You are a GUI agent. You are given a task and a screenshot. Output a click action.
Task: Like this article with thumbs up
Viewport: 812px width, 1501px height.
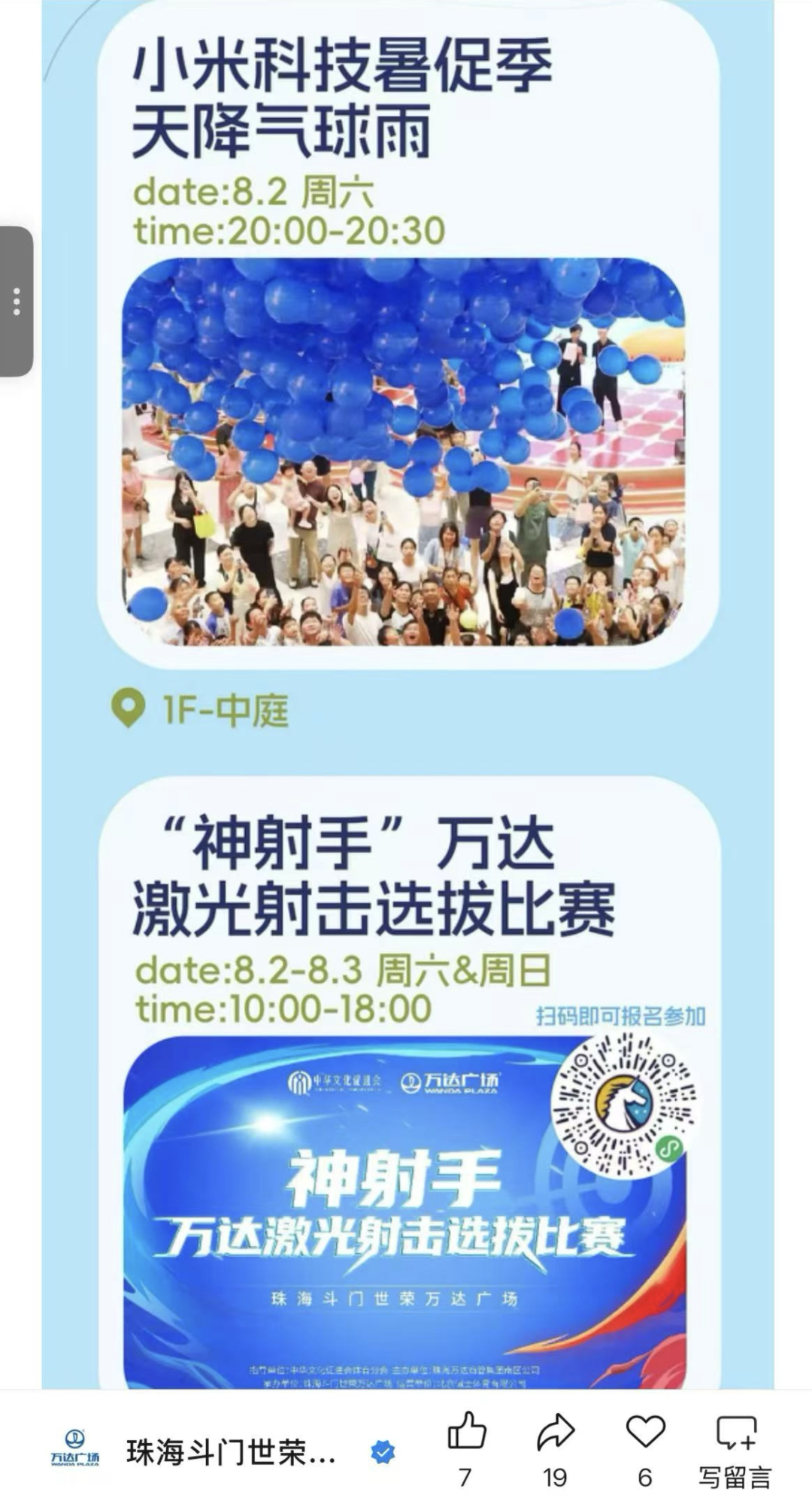[x=466, y=1433]
